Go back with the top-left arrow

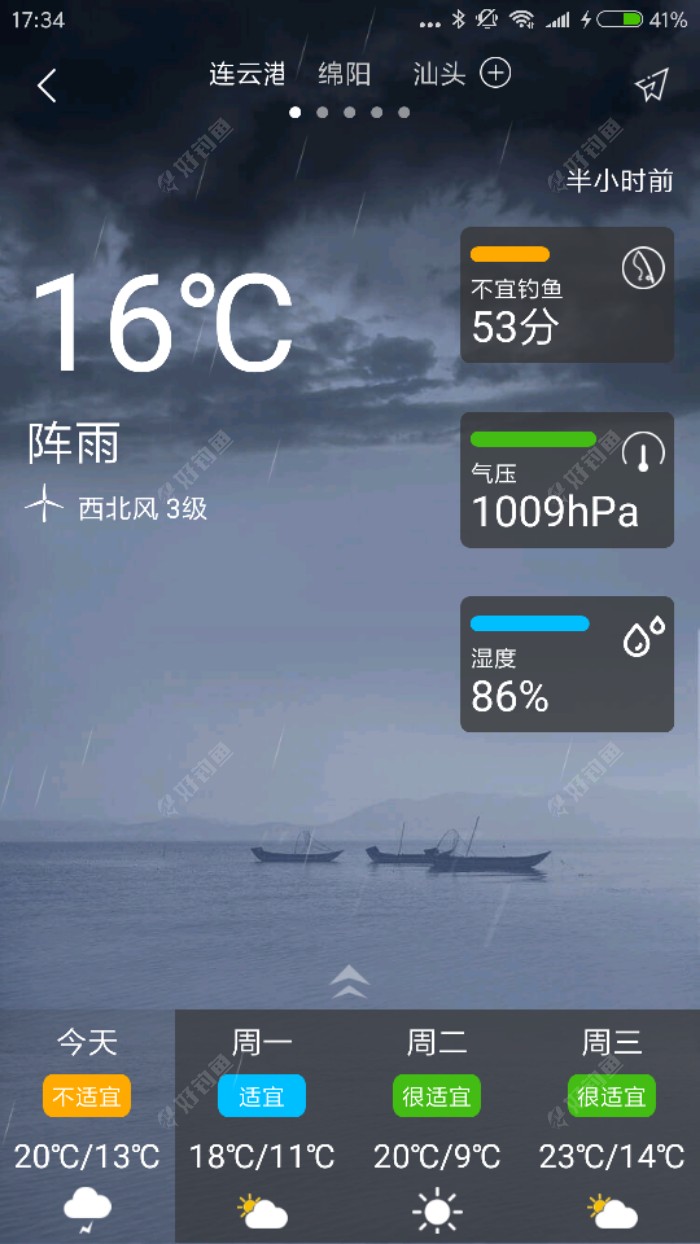tap(47, 86)
